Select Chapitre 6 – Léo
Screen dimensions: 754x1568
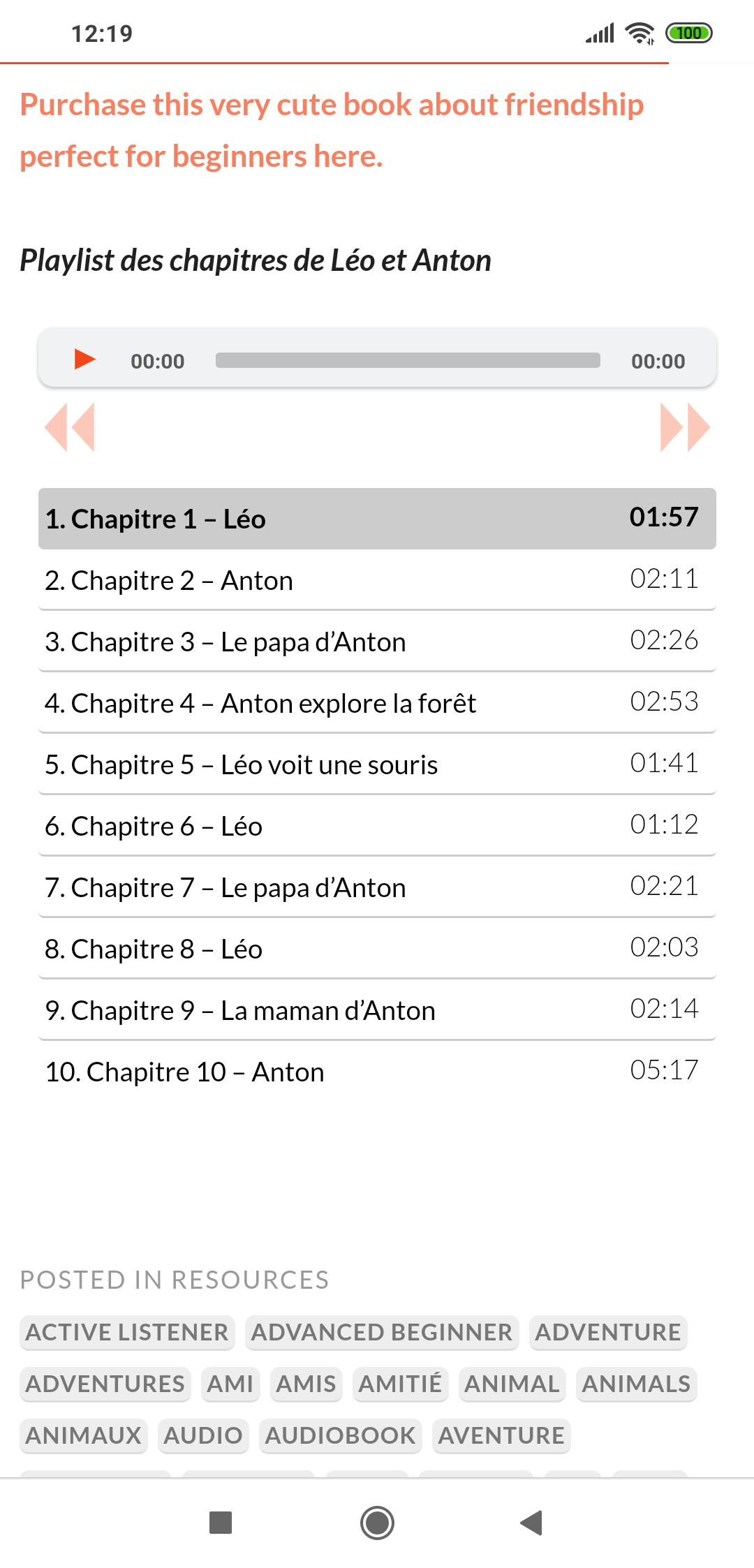click(x=377, y=826)
